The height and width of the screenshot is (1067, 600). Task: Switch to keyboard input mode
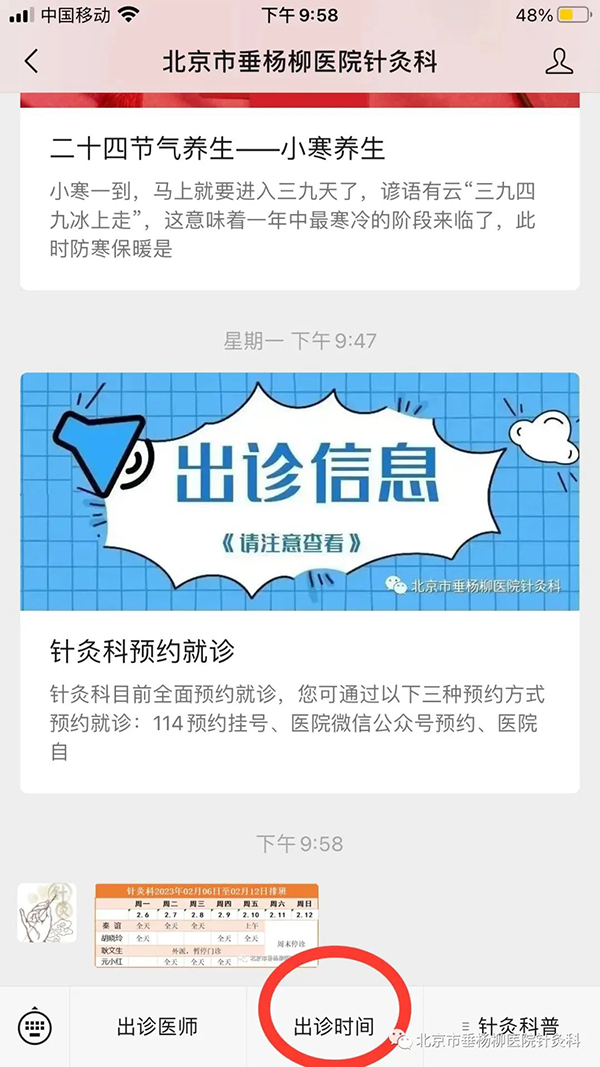tap(35, 1026)
